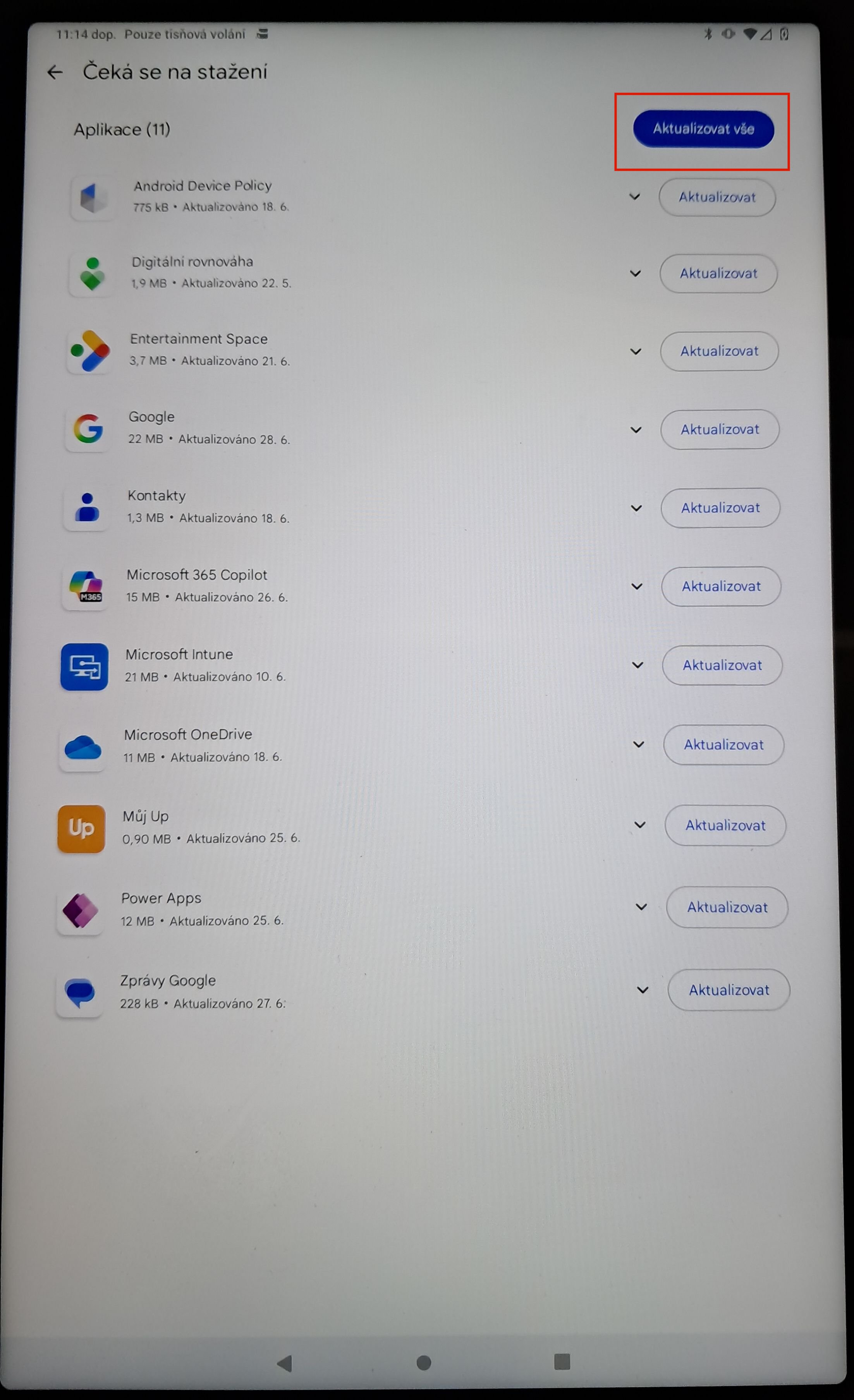Expand details for Android Device Policy
854x1400 pixels.
click(634, 197)
